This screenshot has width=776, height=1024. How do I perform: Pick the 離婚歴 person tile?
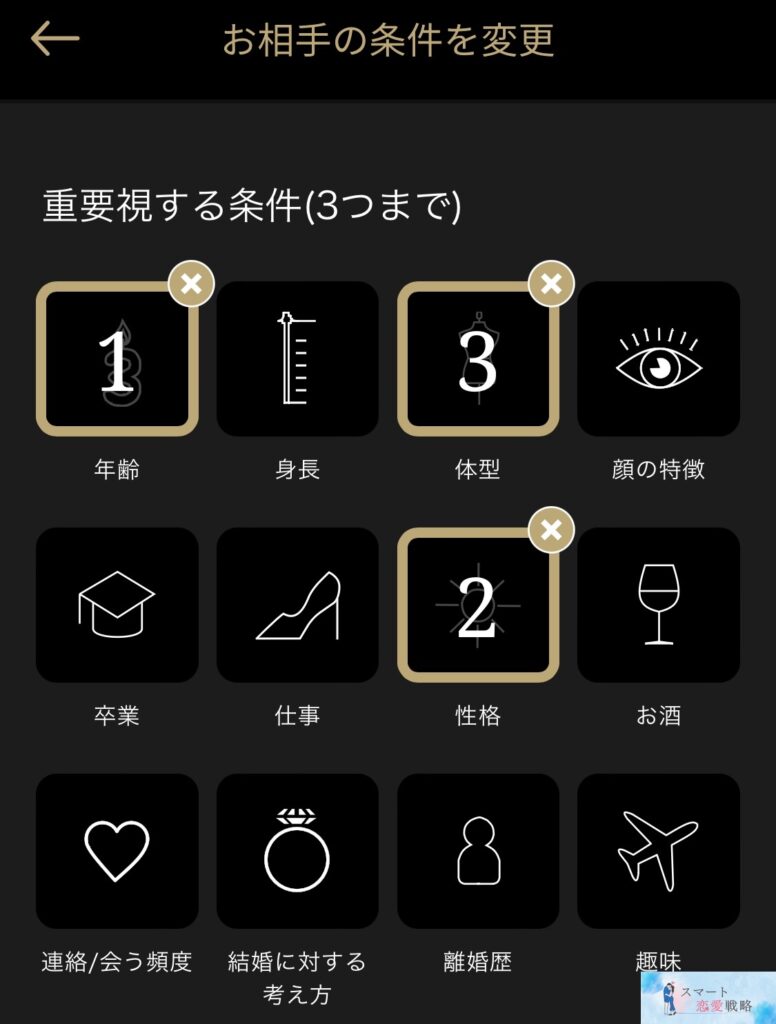(x=478, y=851)
